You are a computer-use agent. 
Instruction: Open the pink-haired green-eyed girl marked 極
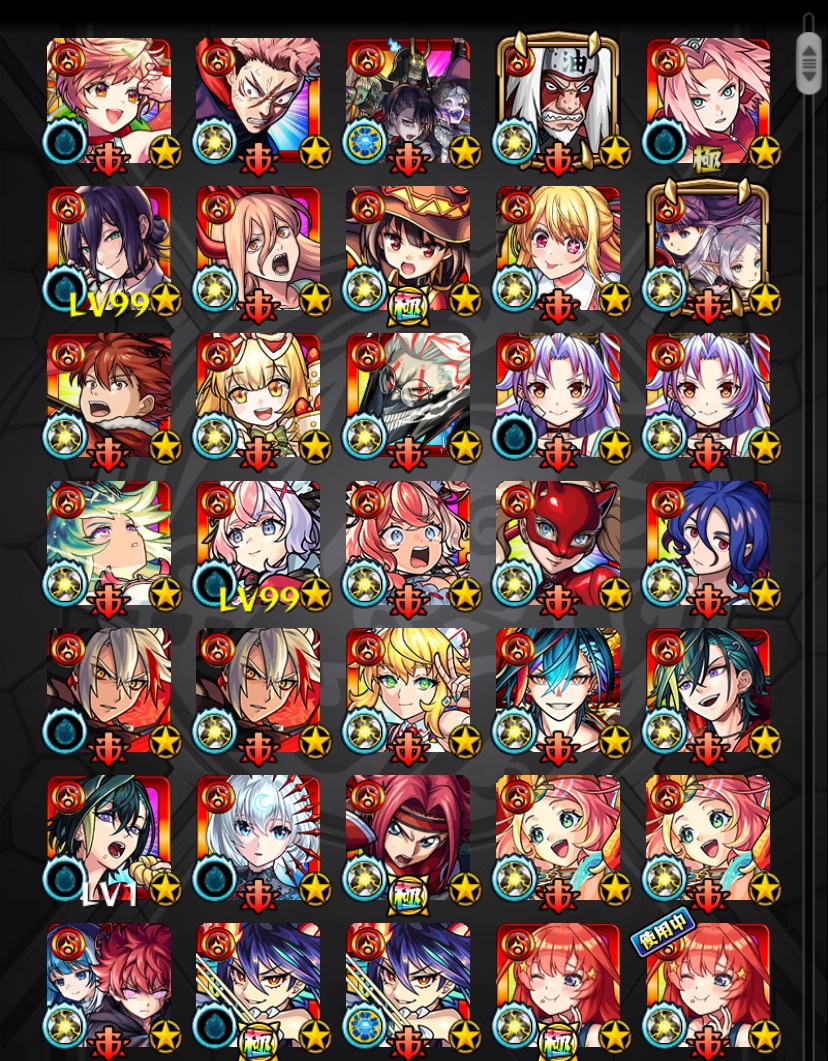708,101
